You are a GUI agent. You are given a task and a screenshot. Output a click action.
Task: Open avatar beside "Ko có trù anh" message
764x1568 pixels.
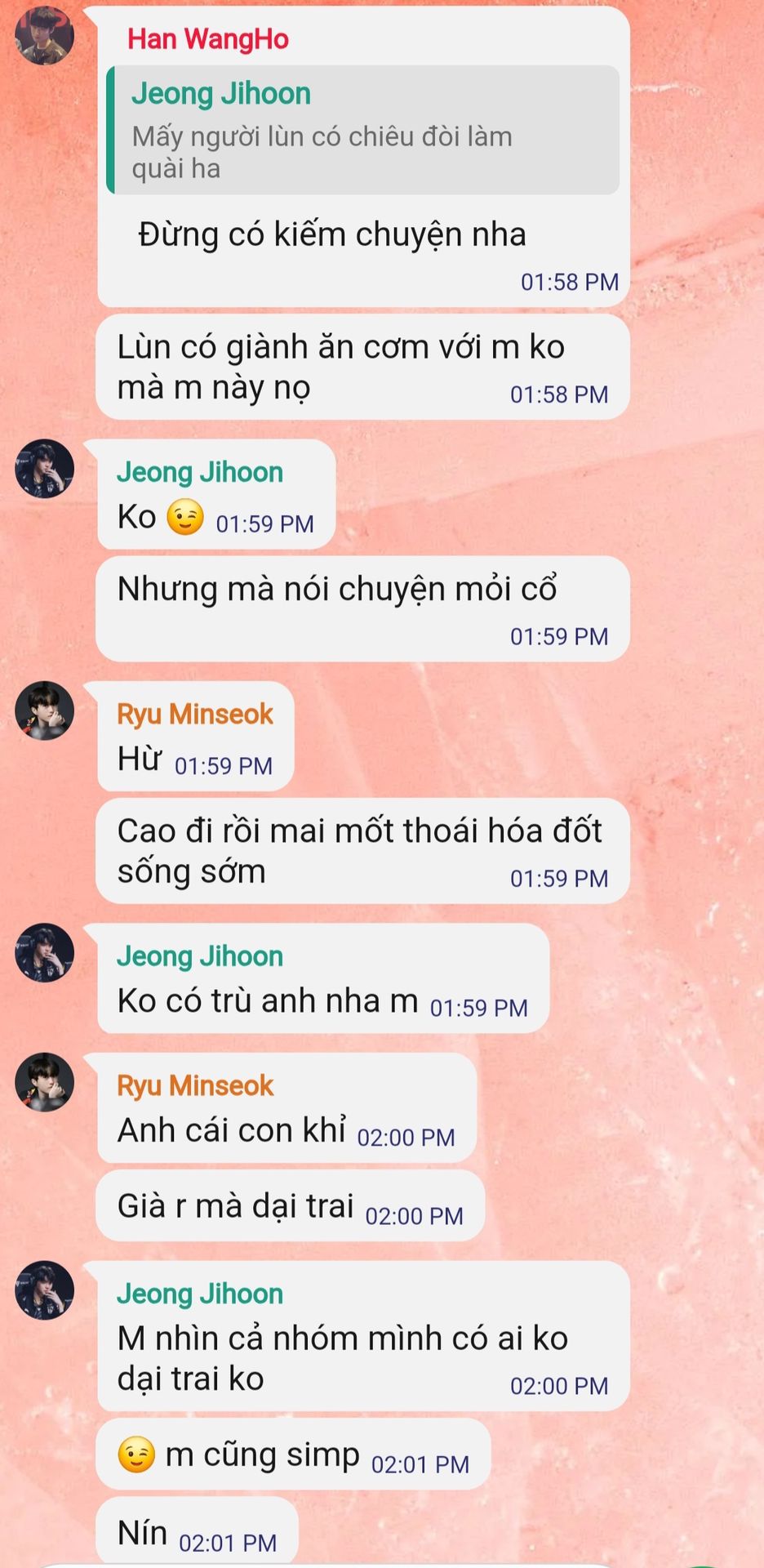pyautogui.click(x=45, y=953)
